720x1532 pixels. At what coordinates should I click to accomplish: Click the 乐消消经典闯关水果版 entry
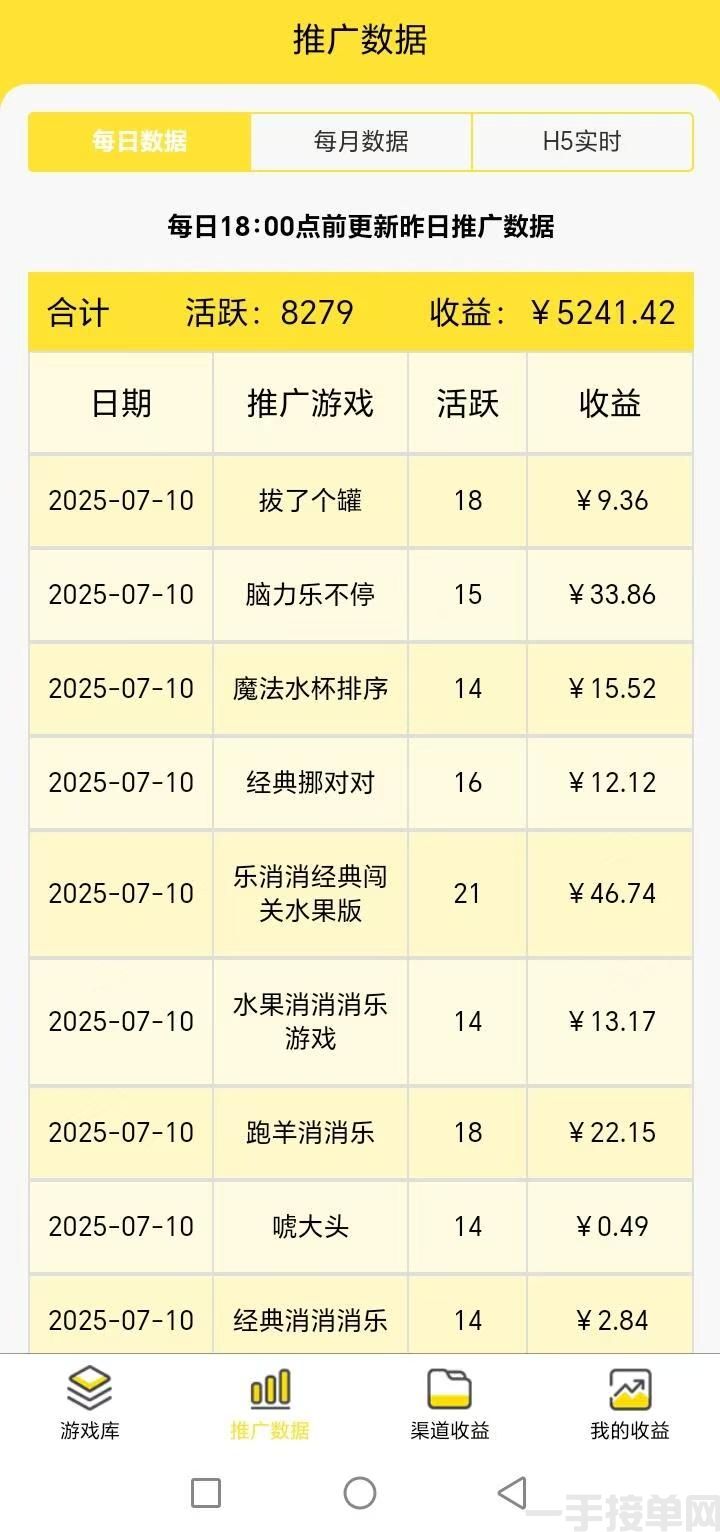click(x=309, y=893)
